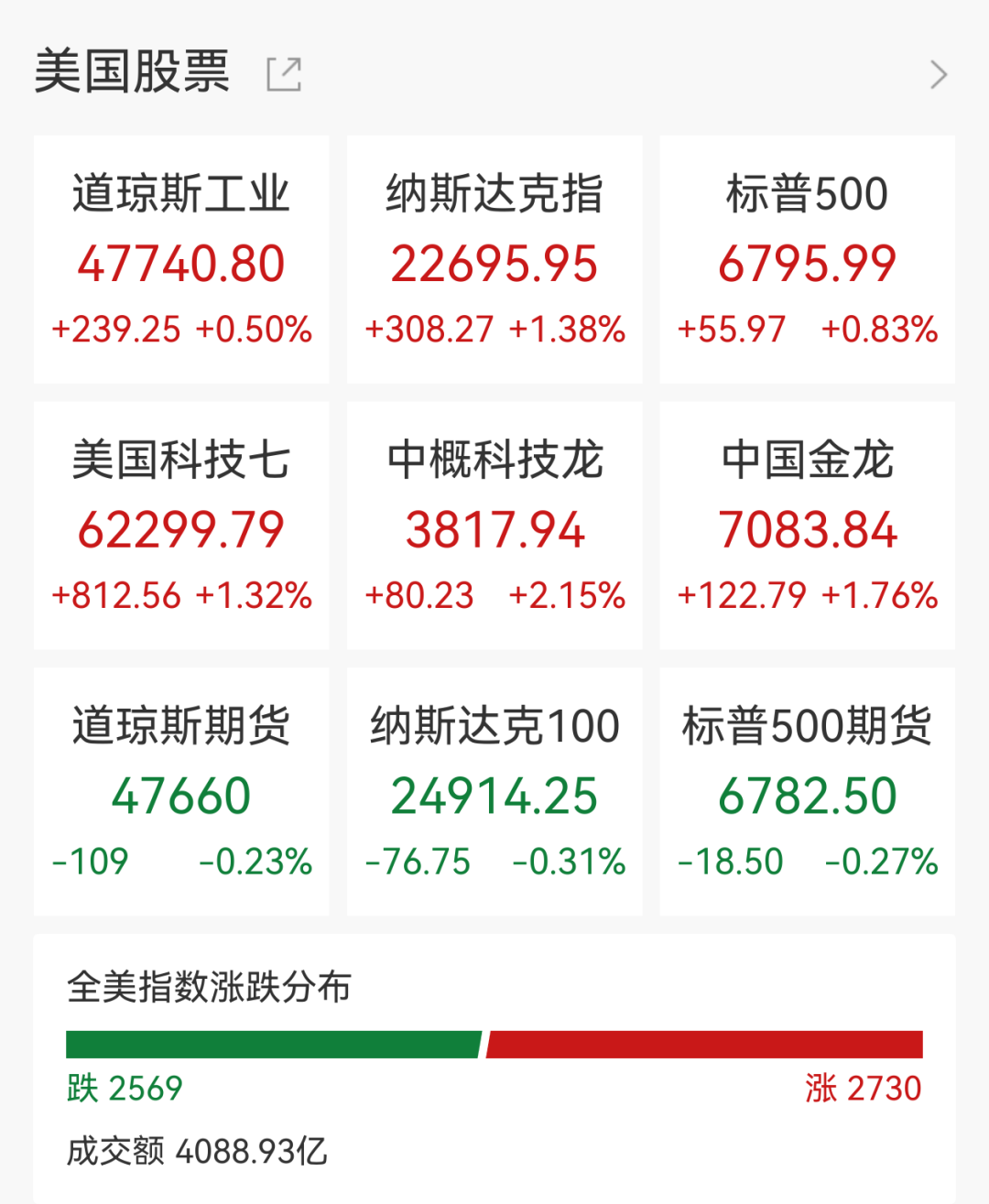989x1204 pixels.
Task: Tap the share icon beside 美国股票
Action: [x=284, y=74]
